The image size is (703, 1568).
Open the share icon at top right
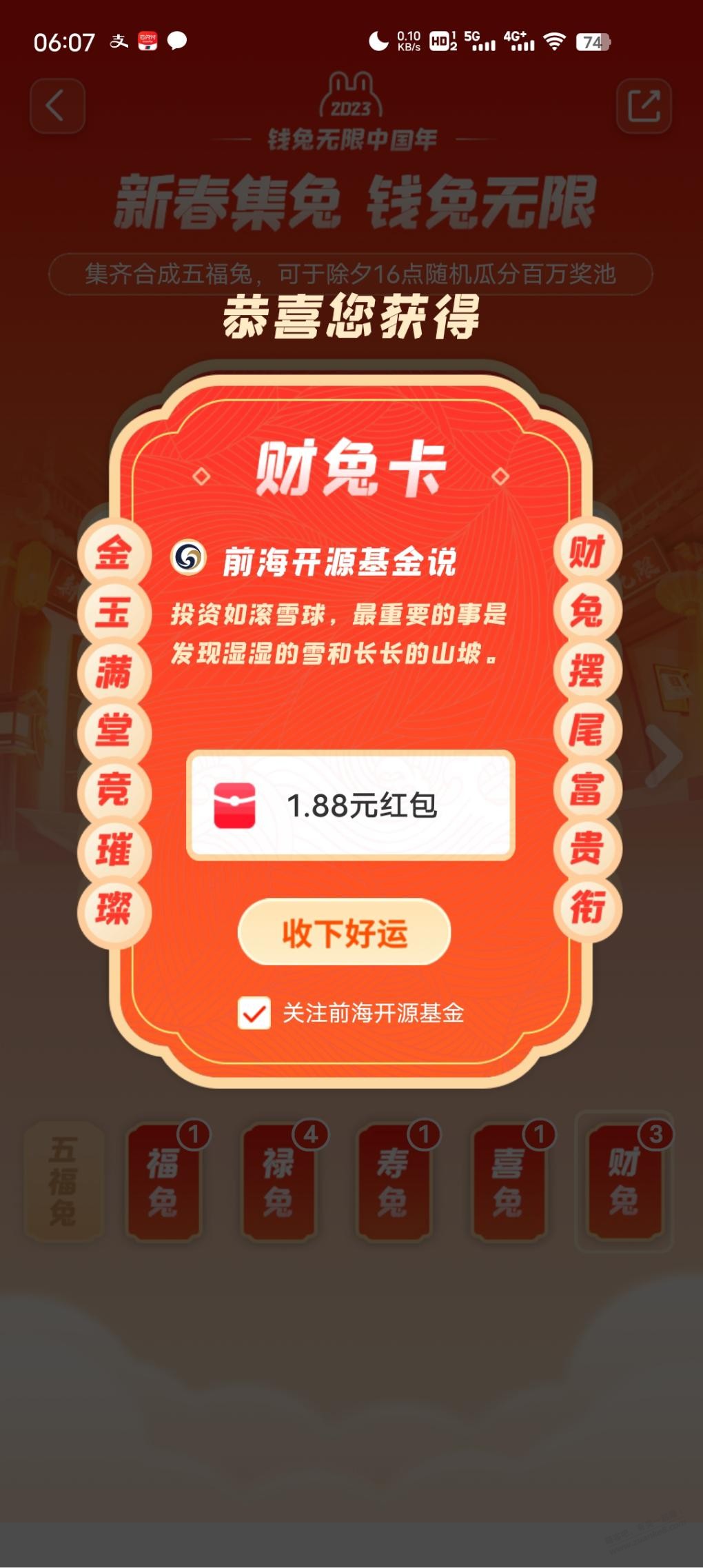click(643, 106)
